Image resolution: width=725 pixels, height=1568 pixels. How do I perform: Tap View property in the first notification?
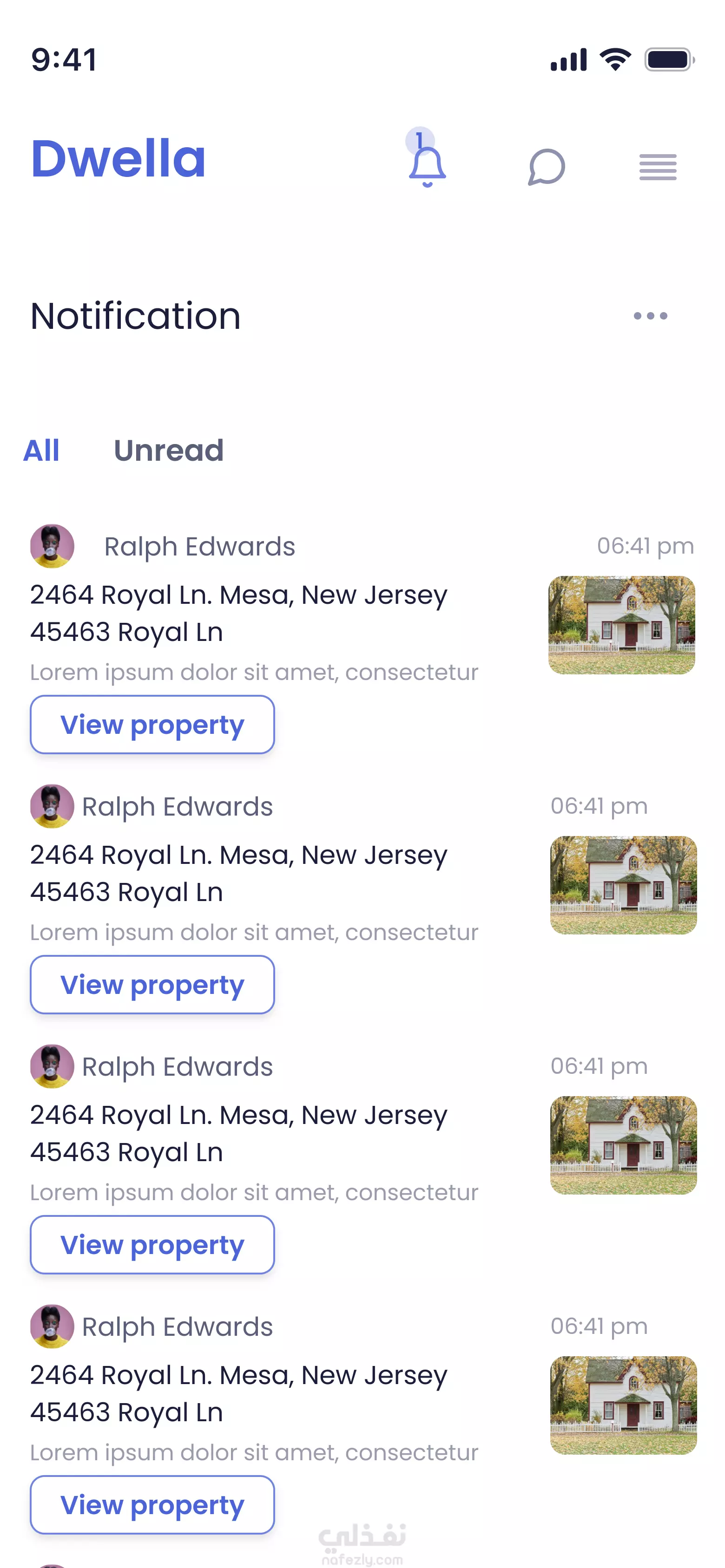[152, 725]
